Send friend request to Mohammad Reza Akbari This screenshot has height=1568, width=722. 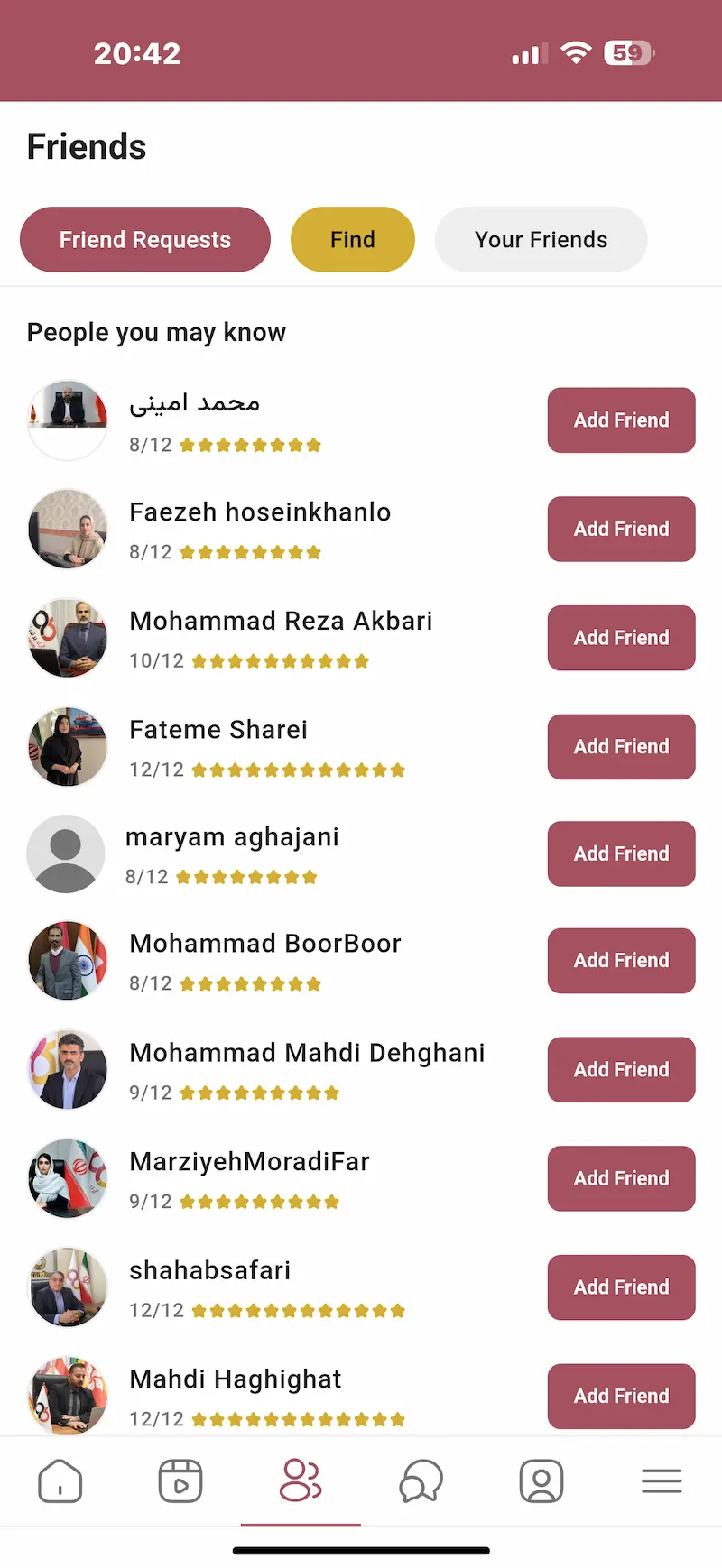pyautogui.click(x=621, y=638)
